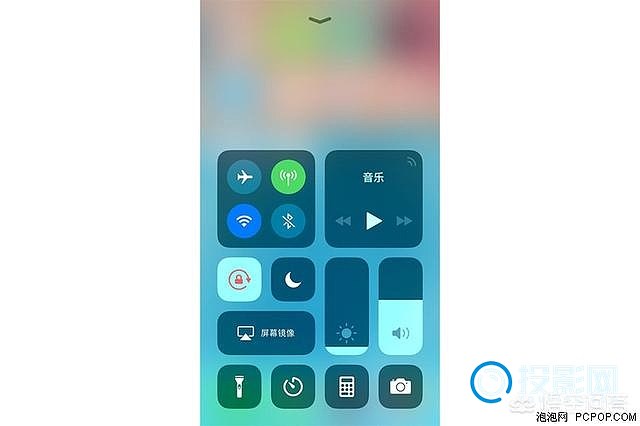Open 屏幕镜像 screen mirroring

pos(266,333)
